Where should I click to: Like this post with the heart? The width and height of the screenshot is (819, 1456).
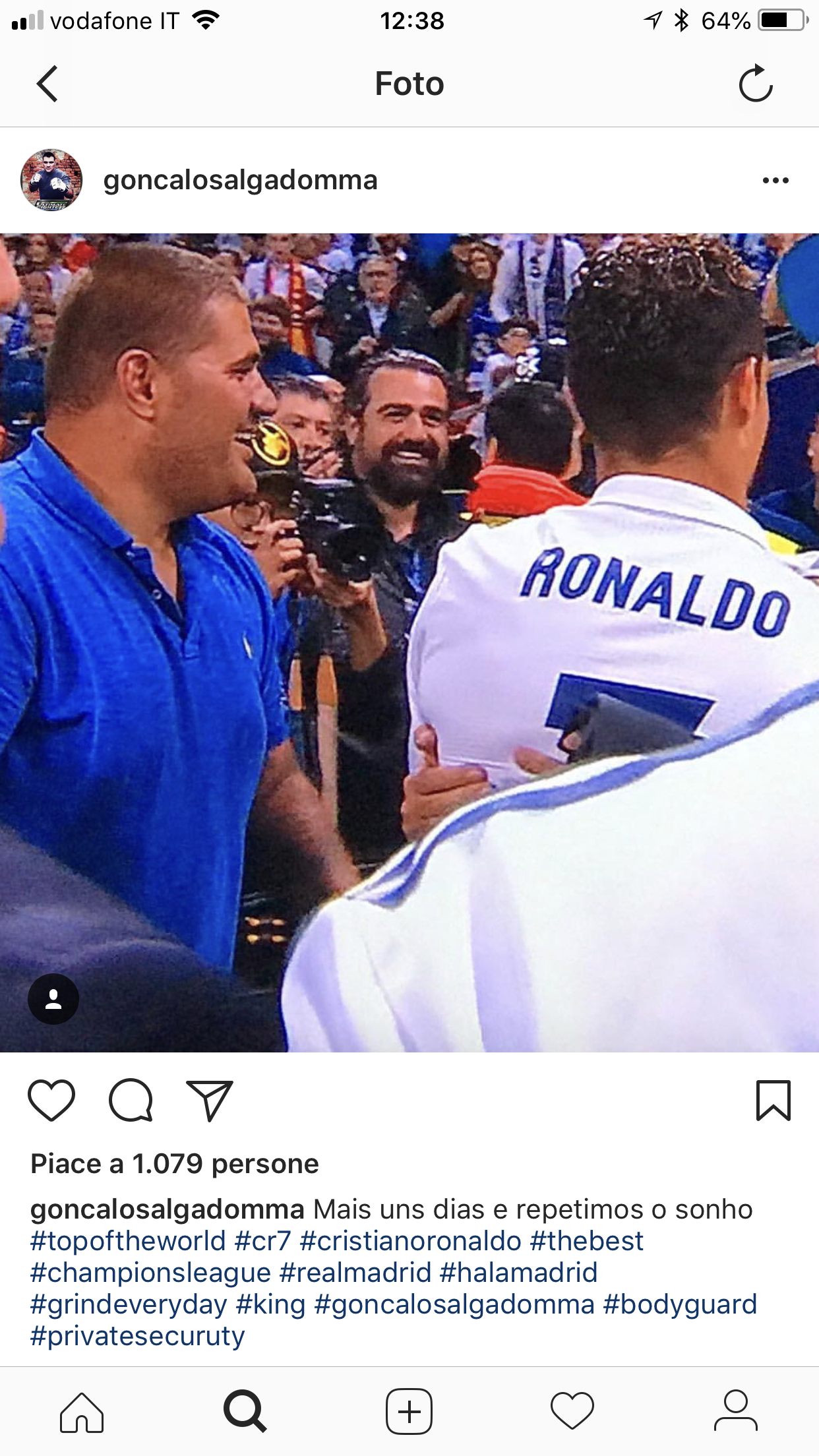pyautogui.click(x=51, y=1100)
